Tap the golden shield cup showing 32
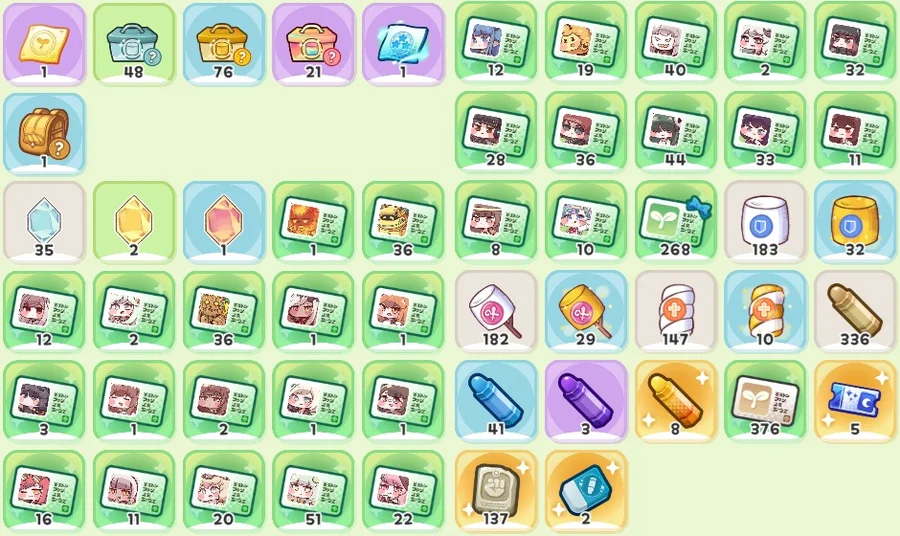900x536 pixels. point(855,221)
